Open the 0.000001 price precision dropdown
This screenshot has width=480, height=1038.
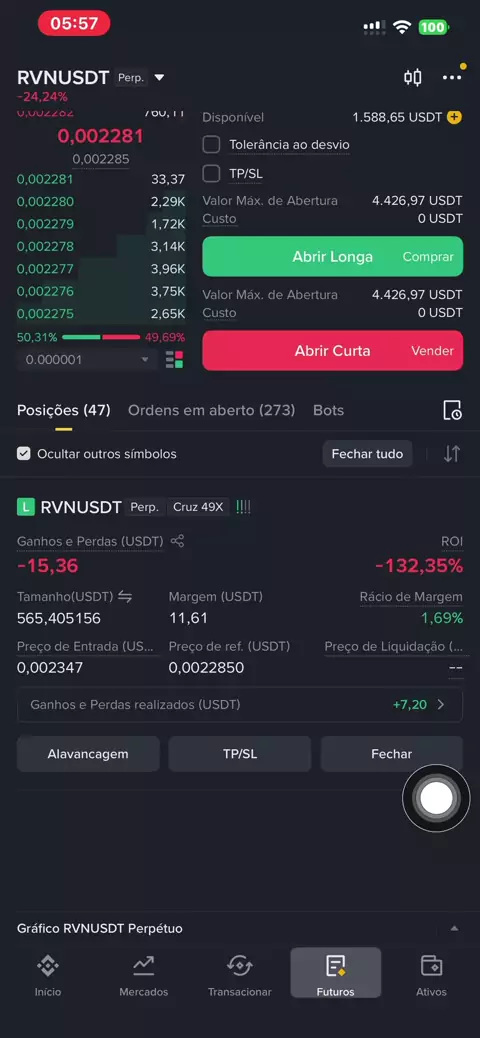pos(87,359)
